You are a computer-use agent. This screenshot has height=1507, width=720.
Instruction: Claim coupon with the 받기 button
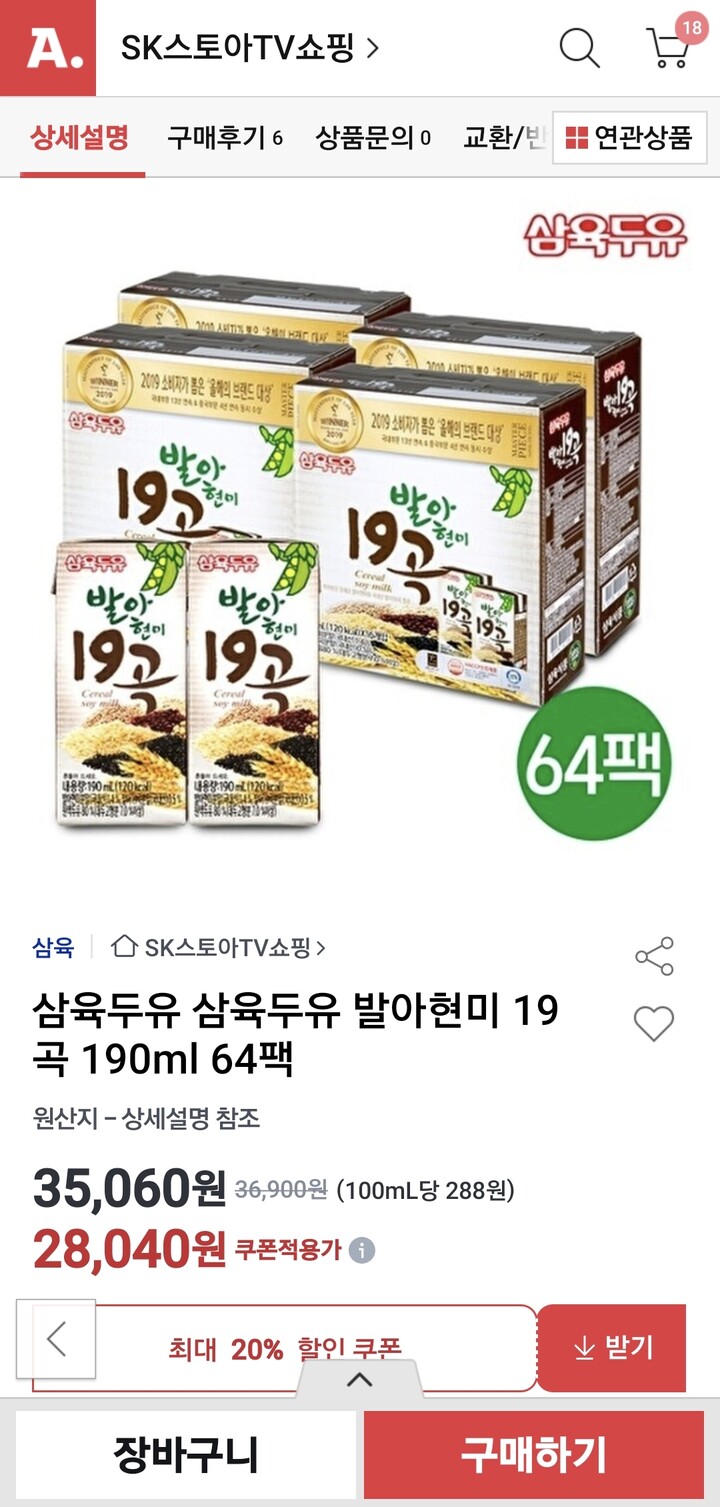[x=614, y=1347]
